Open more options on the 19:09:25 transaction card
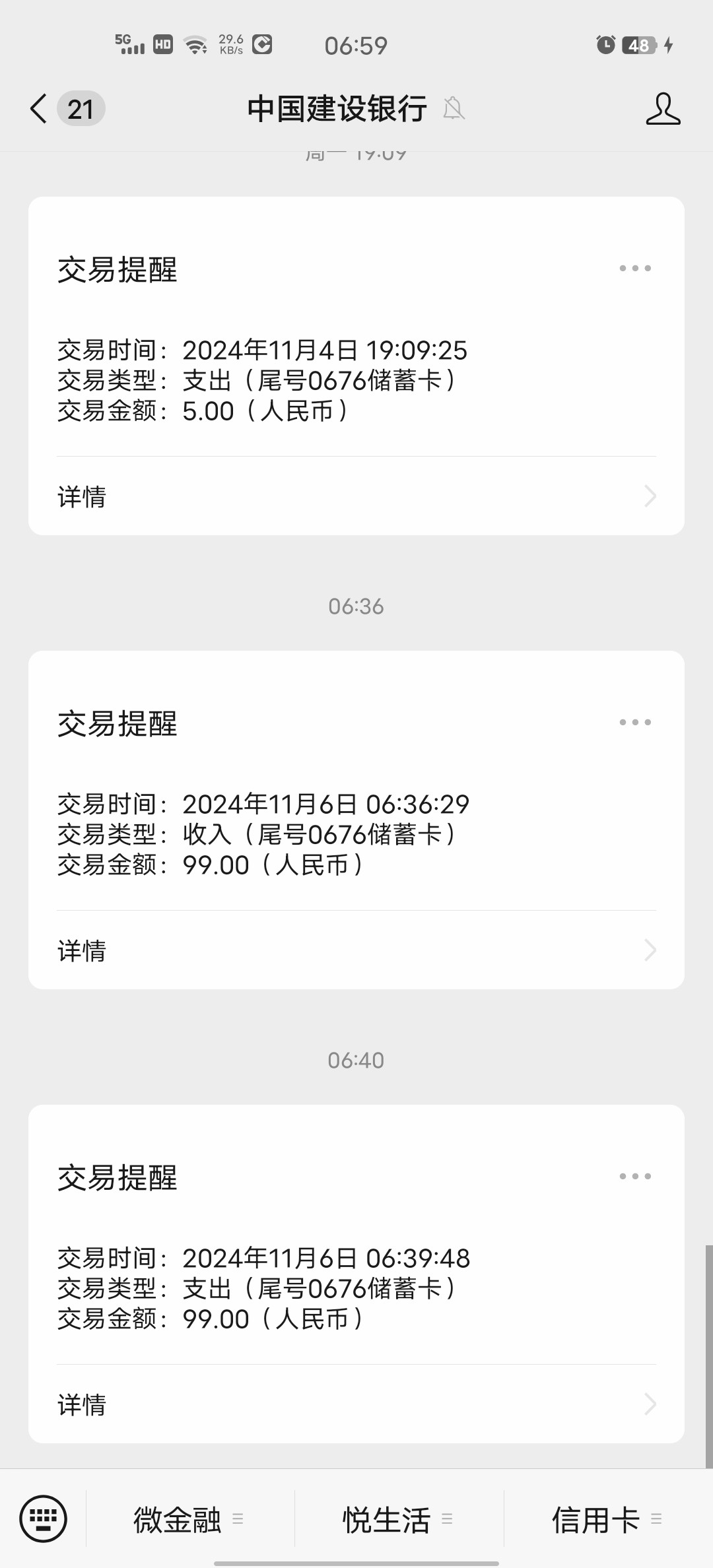 [x=635, y=269]
